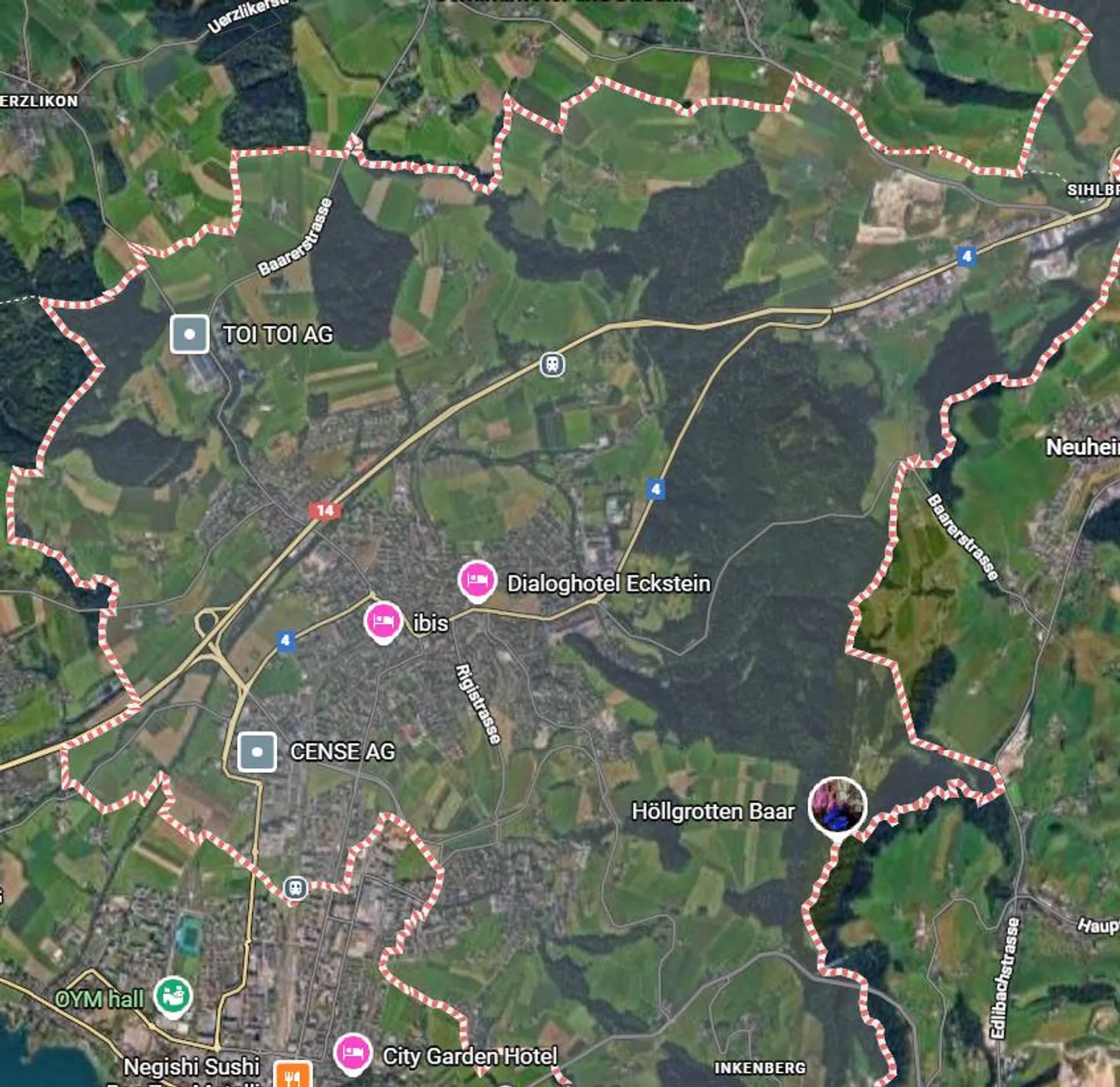Open the CENSE AG place marker
Image resolution: width=1120 pixels, height=1087 pixels.
(257, 752)
